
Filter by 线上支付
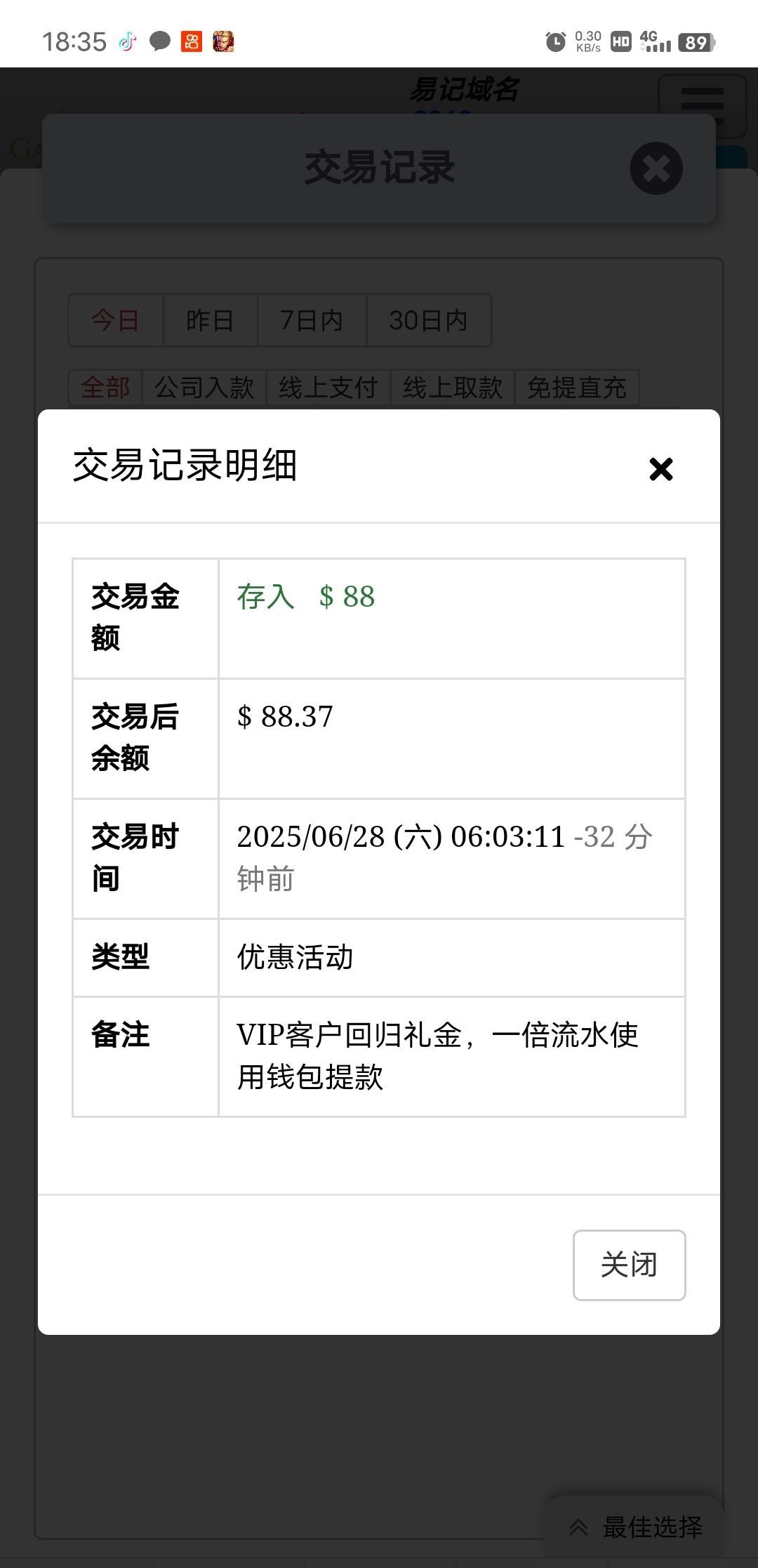tap(328, 388)
